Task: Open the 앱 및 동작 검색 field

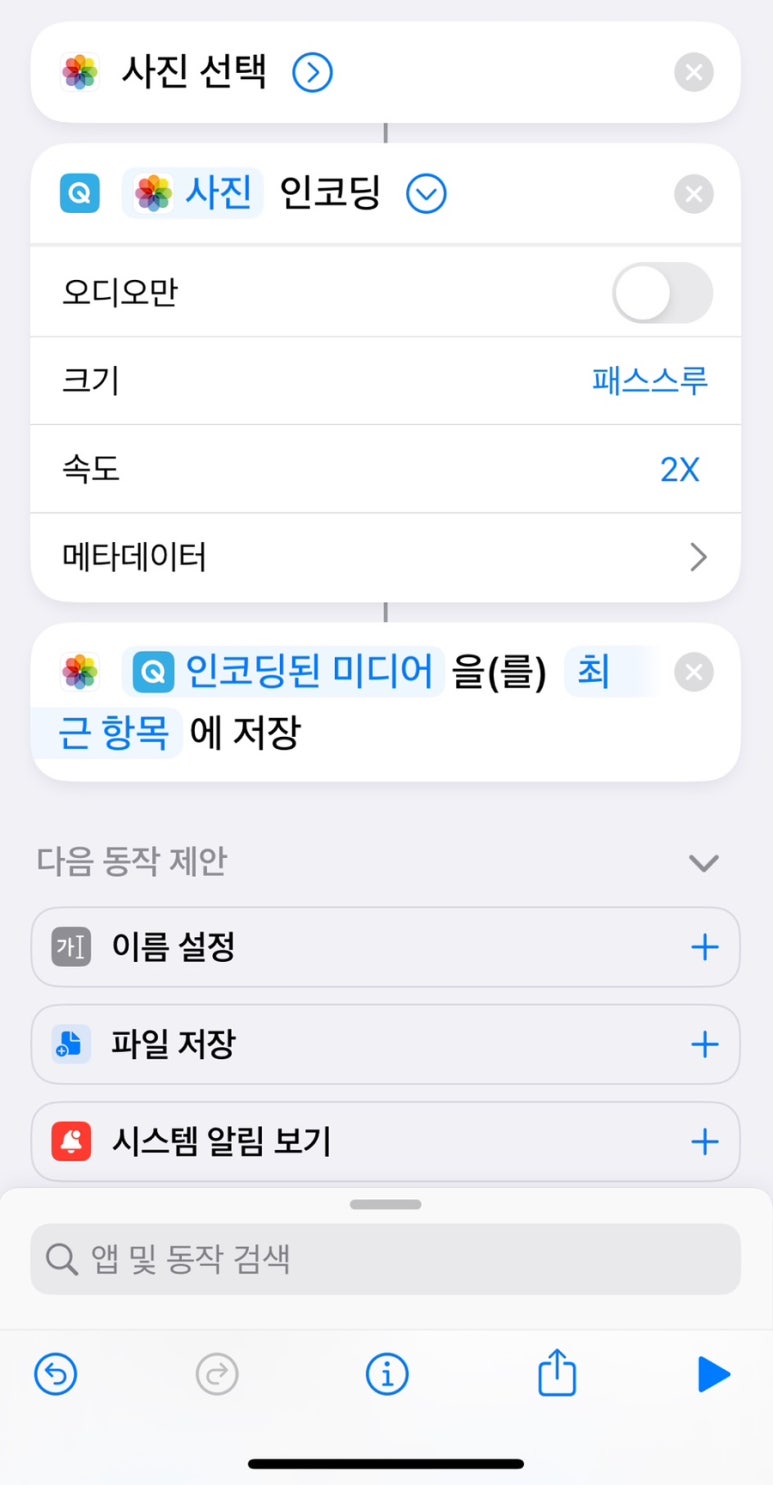Action: coord(386,1259)
